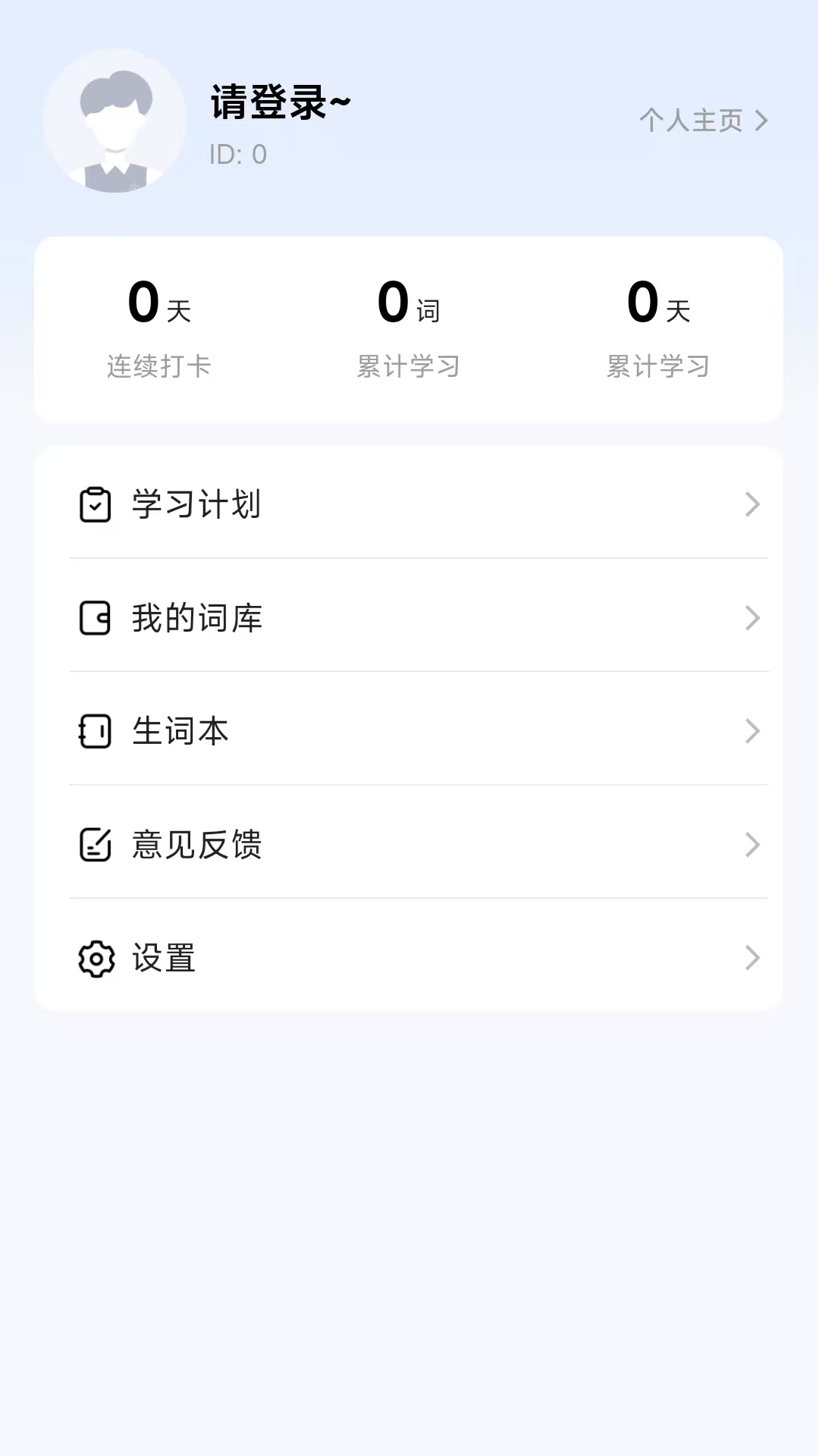
Task: Click the 学习计划 clipboard icon
Action: click(x=94, y=504)
